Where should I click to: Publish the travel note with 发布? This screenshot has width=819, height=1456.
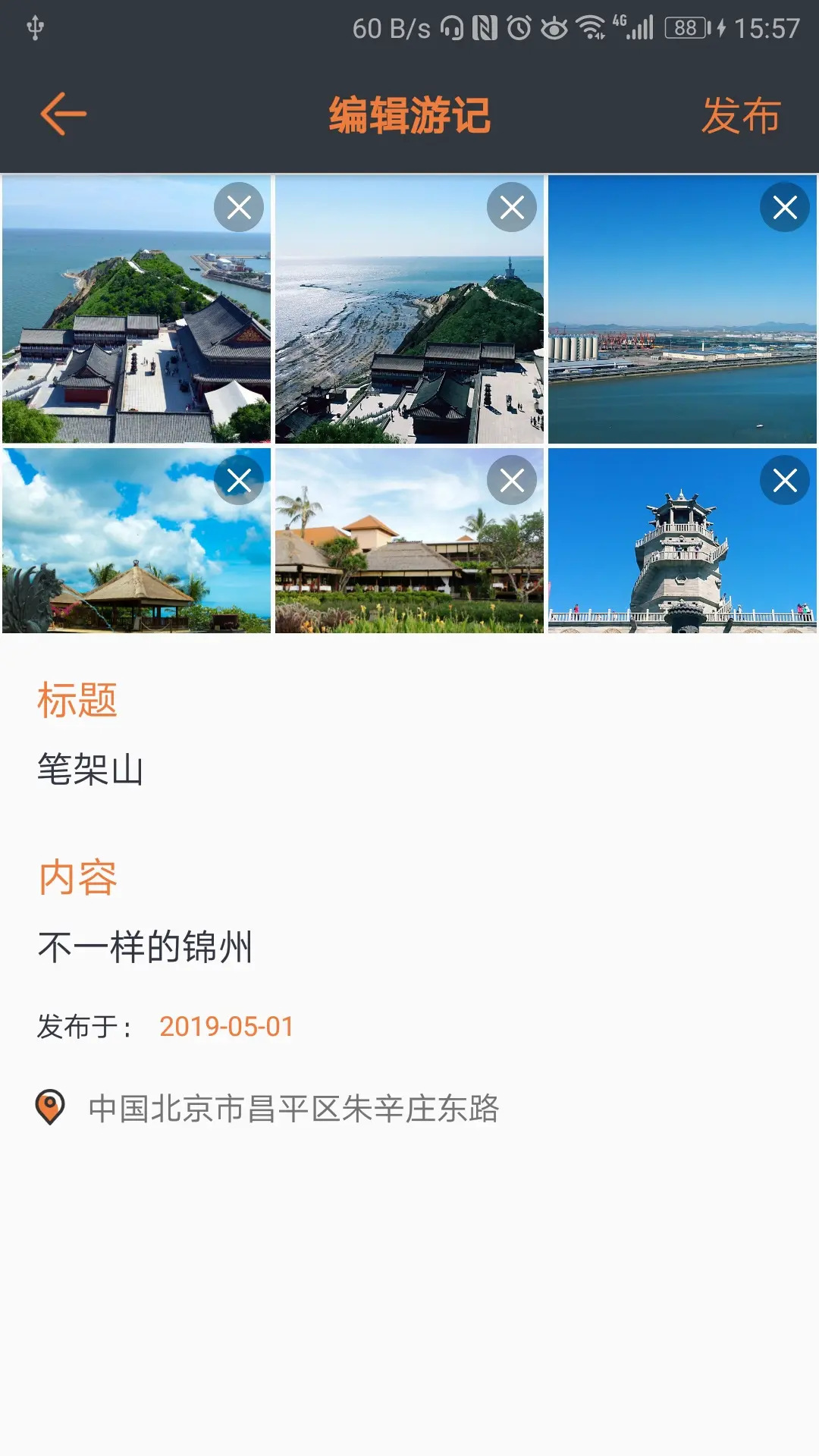point(740,116)
